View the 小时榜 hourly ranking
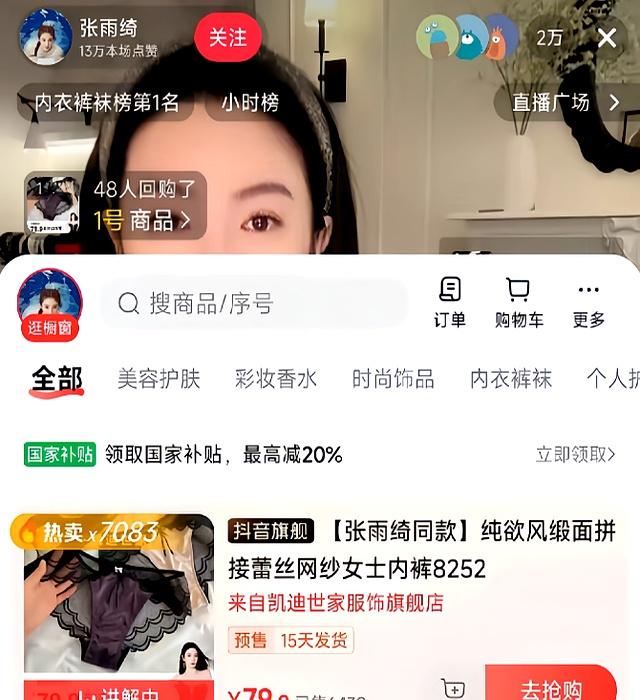The image size is (640, 700). (x=250, y=102)
